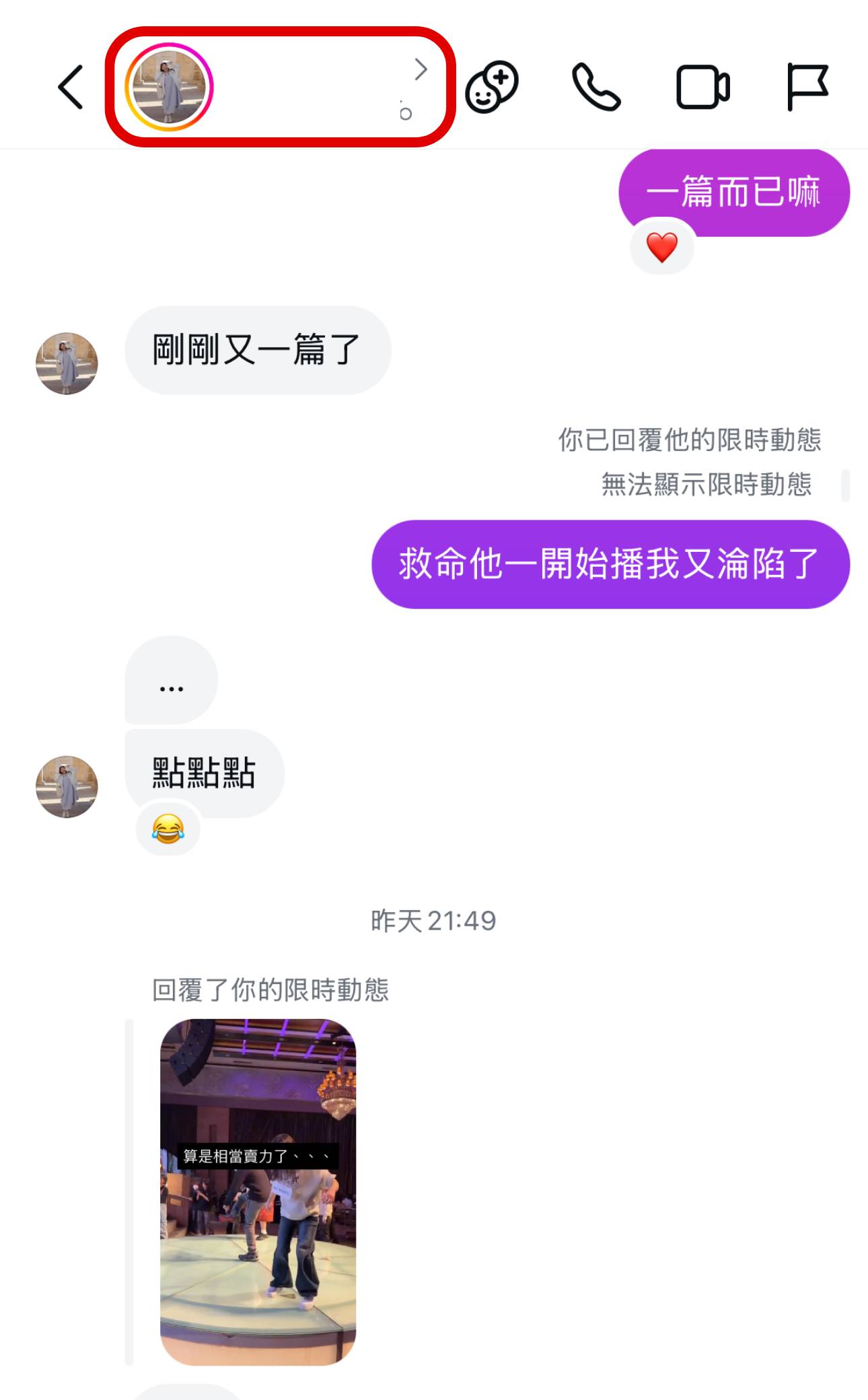The image size is (868, 1400).
Task: Go back to the chat list
Action: click(x=71, y=85)
